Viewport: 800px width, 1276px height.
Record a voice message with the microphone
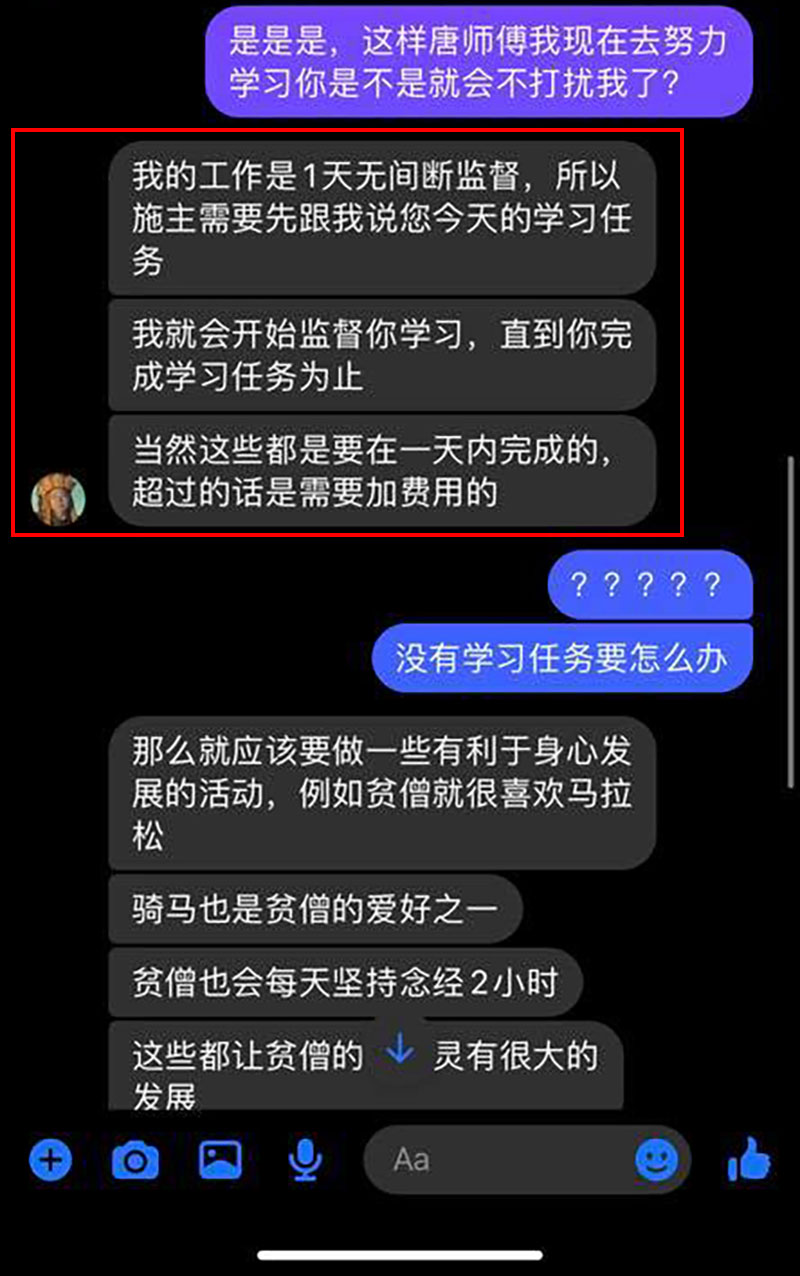(x=305, y=1160)
